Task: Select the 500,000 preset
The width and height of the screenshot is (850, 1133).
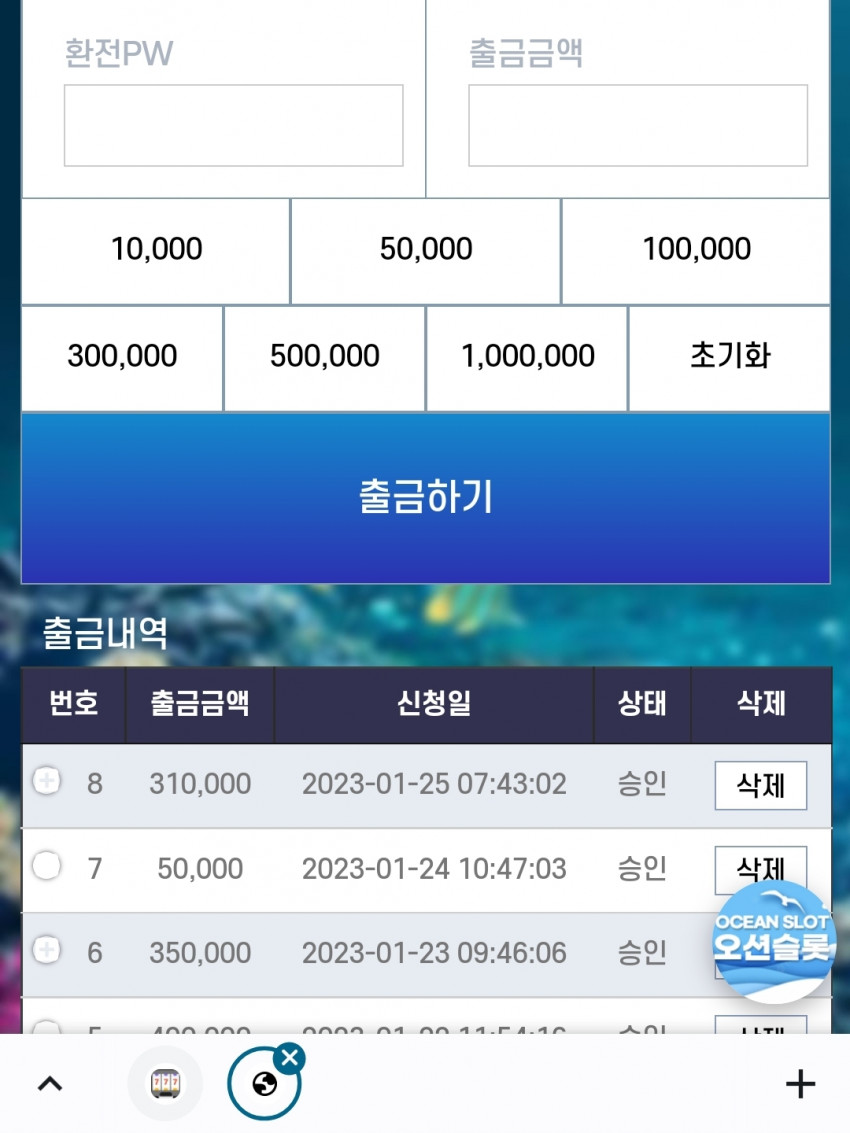Action: pos(324,357)
